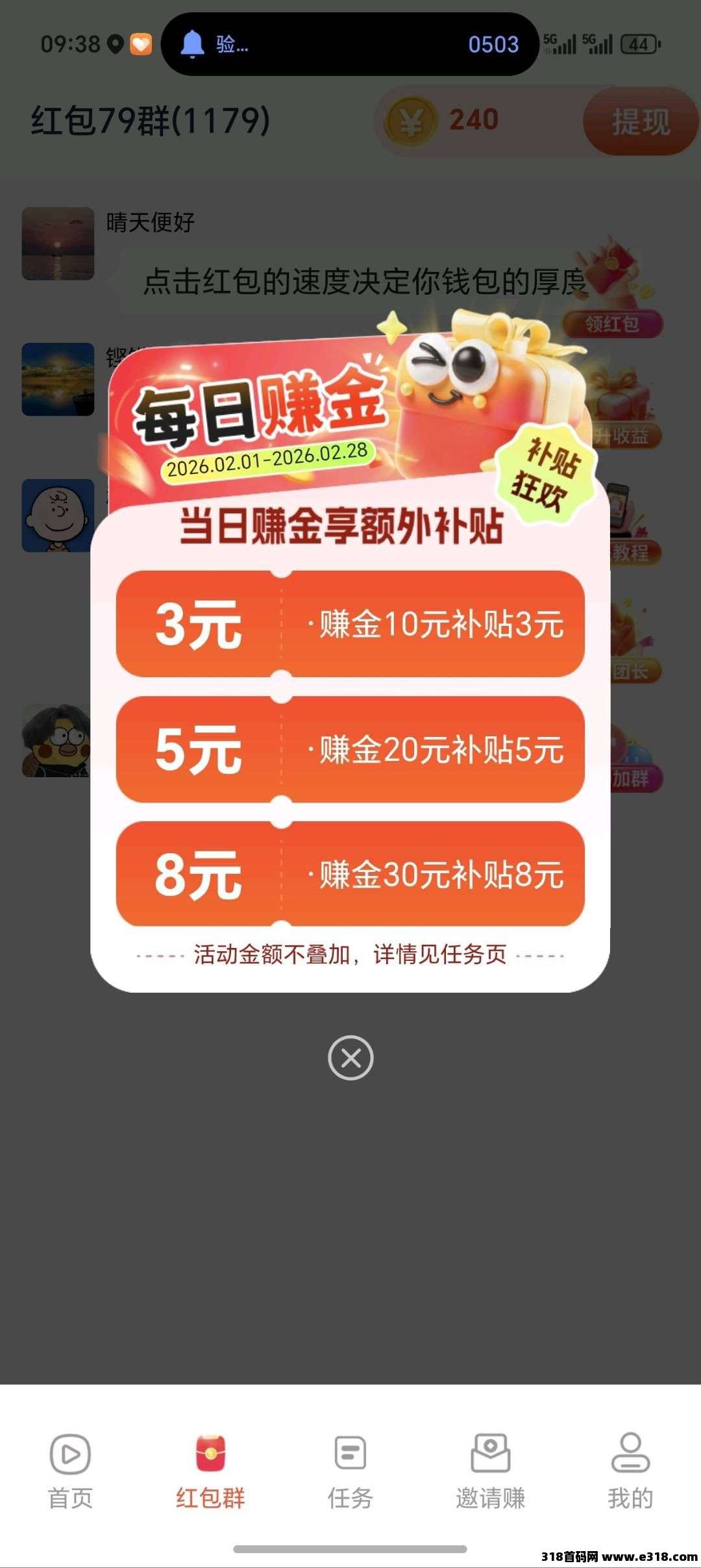
Task: Tap the 领红包 button
Action: [x=612, y=323]
